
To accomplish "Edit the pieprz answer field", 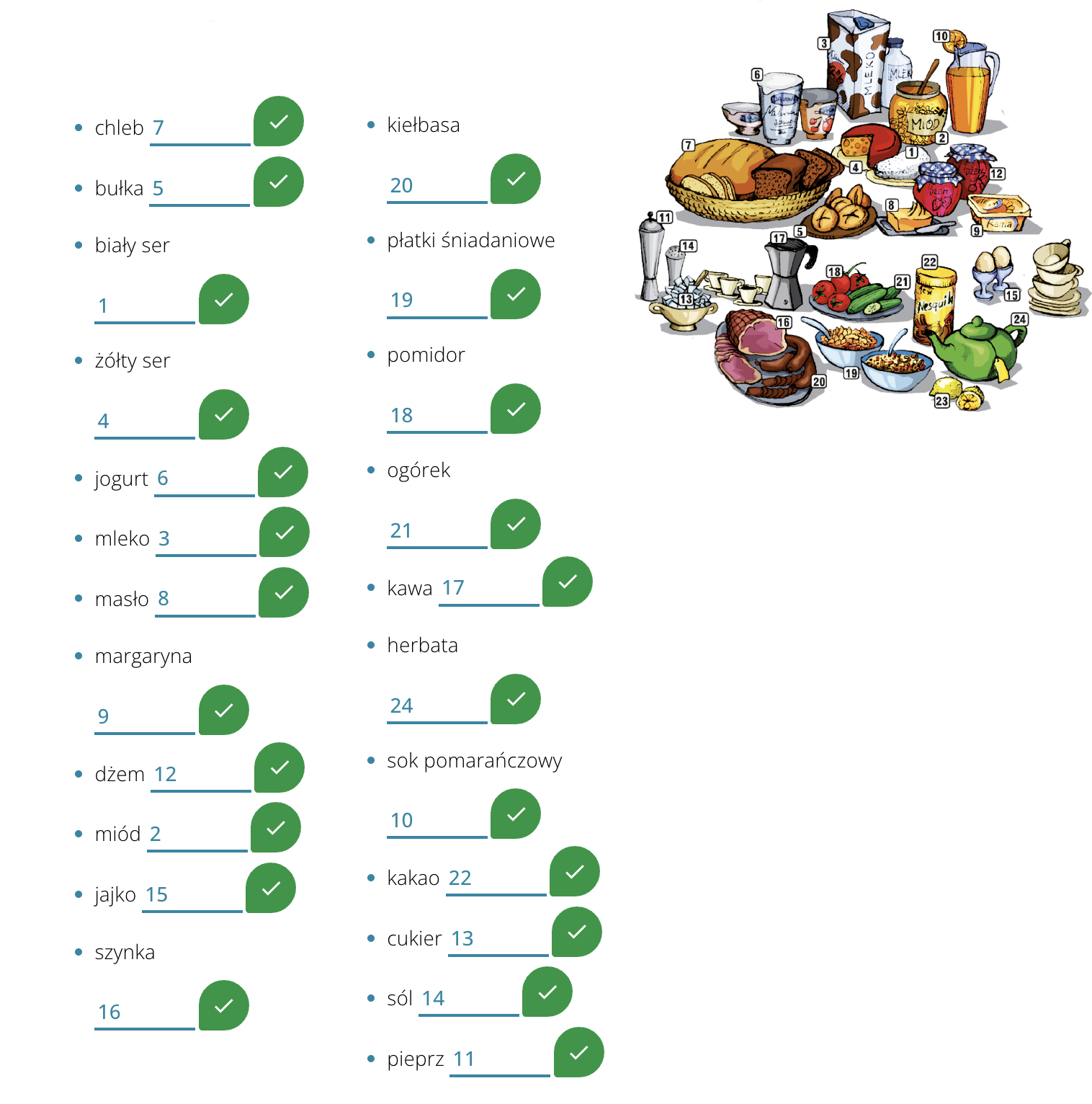I will (499, 1061).
